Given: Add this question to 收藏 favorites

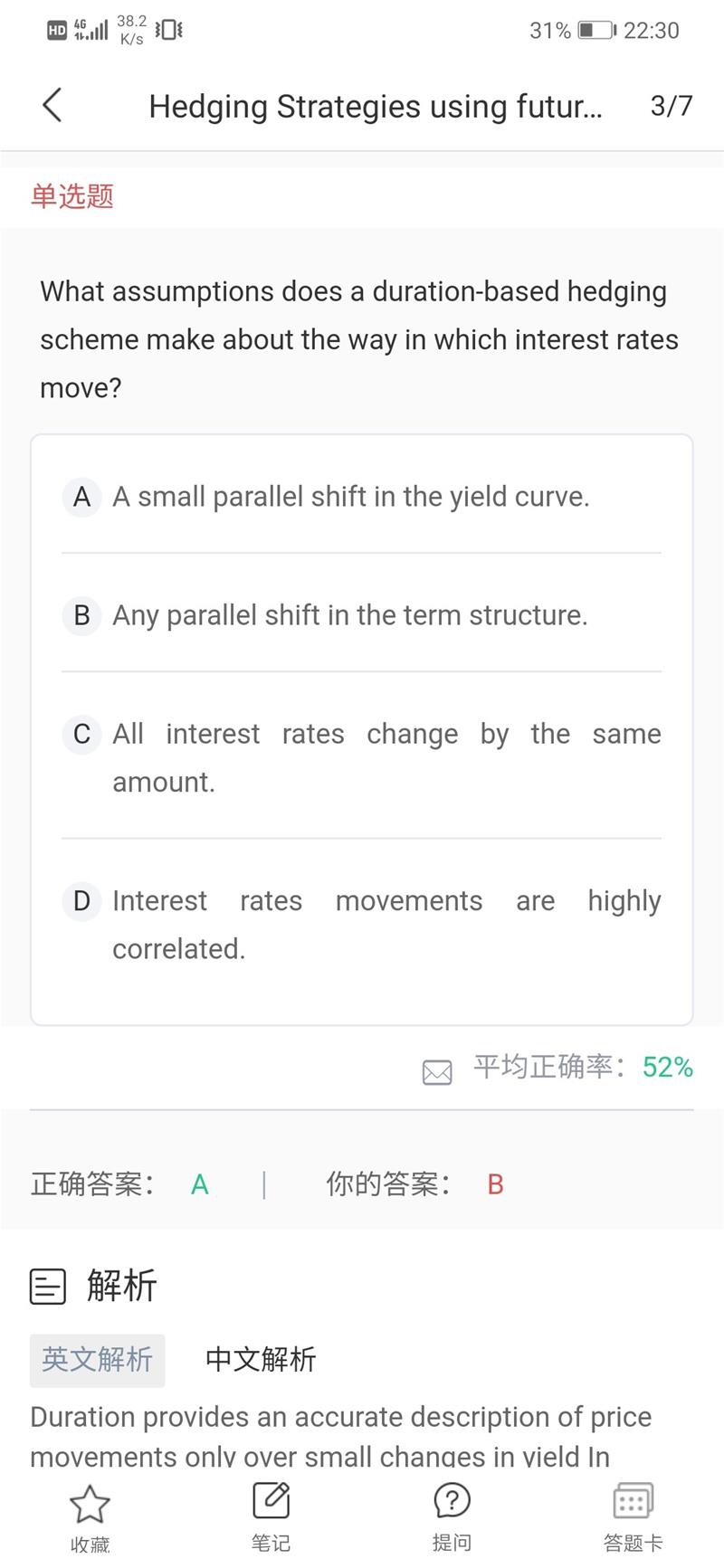Looking at the screenshot, I should (90, 1519).
